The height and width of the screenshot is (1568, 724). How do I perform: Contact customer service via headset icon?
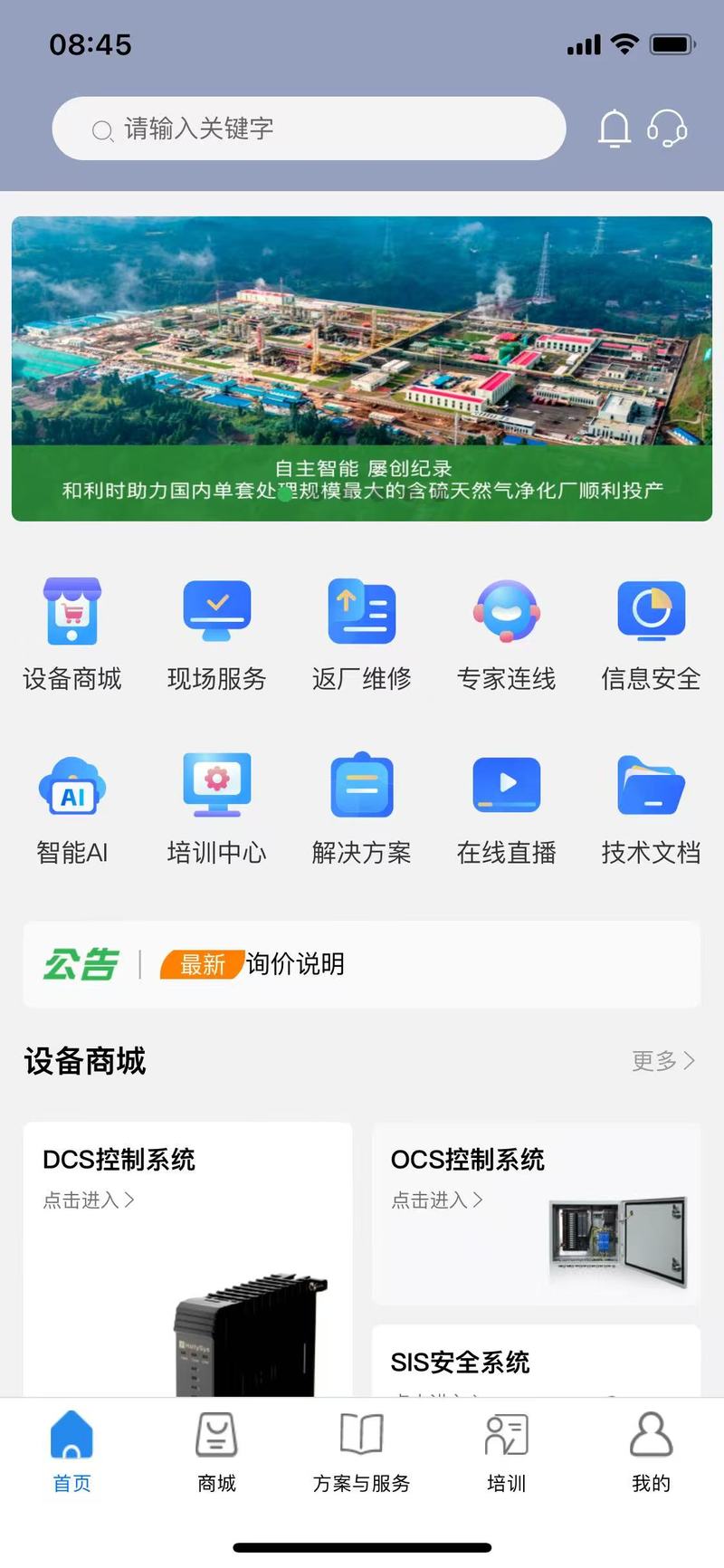tap(668, 129)
